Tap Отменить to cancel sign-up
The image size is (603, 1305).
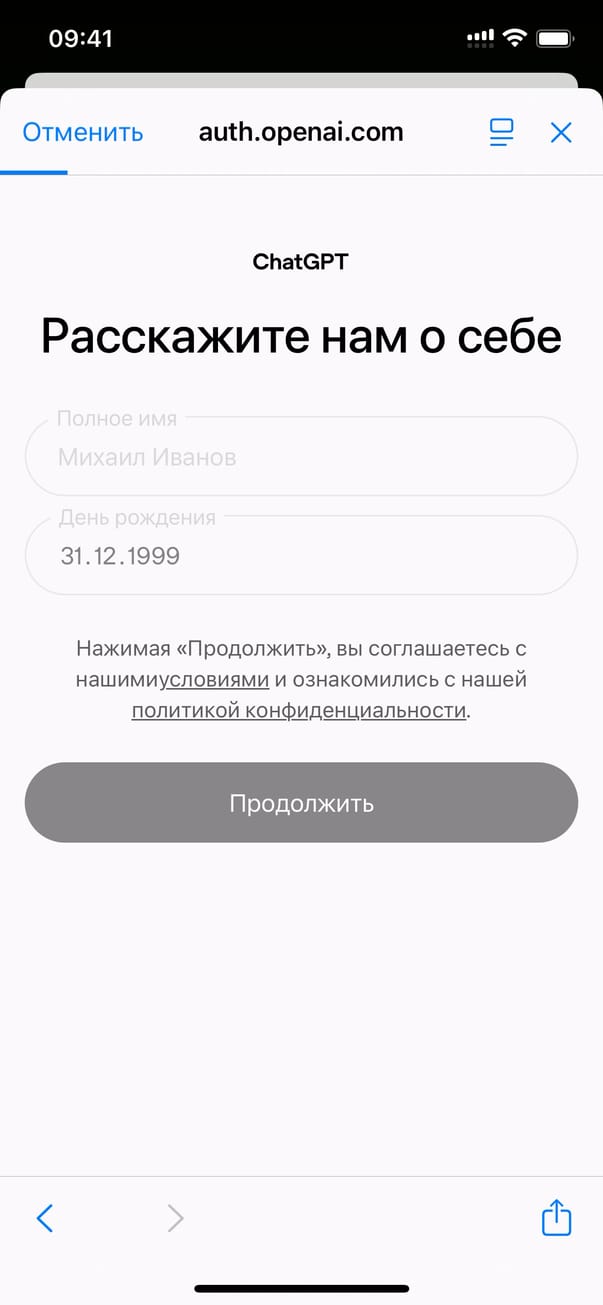[83, 132]
